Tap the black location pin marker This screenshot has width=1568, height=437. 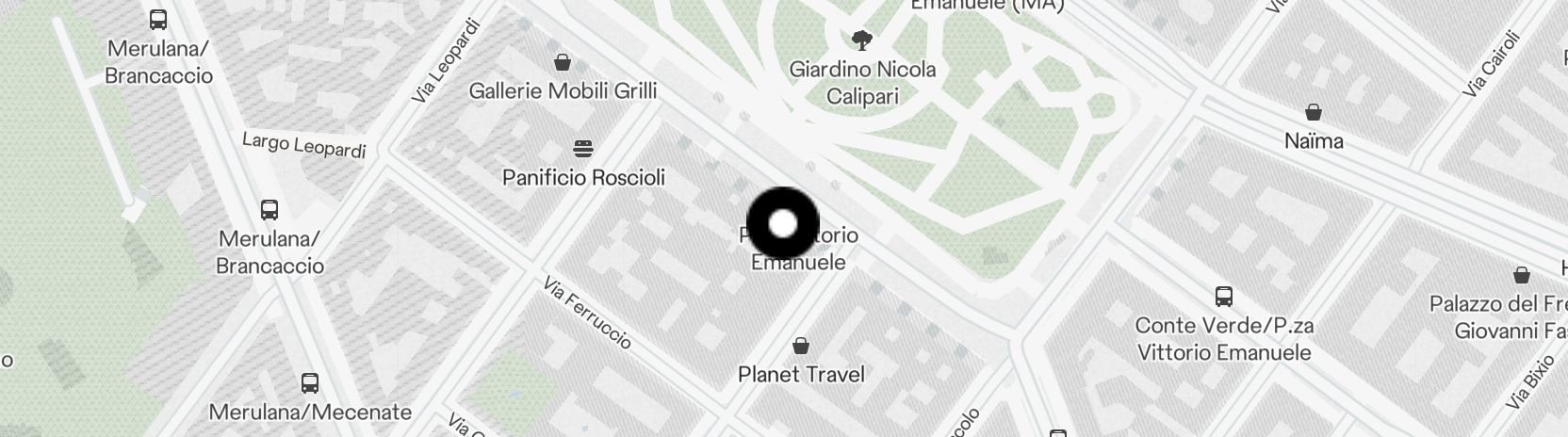[x=783, y=223]
